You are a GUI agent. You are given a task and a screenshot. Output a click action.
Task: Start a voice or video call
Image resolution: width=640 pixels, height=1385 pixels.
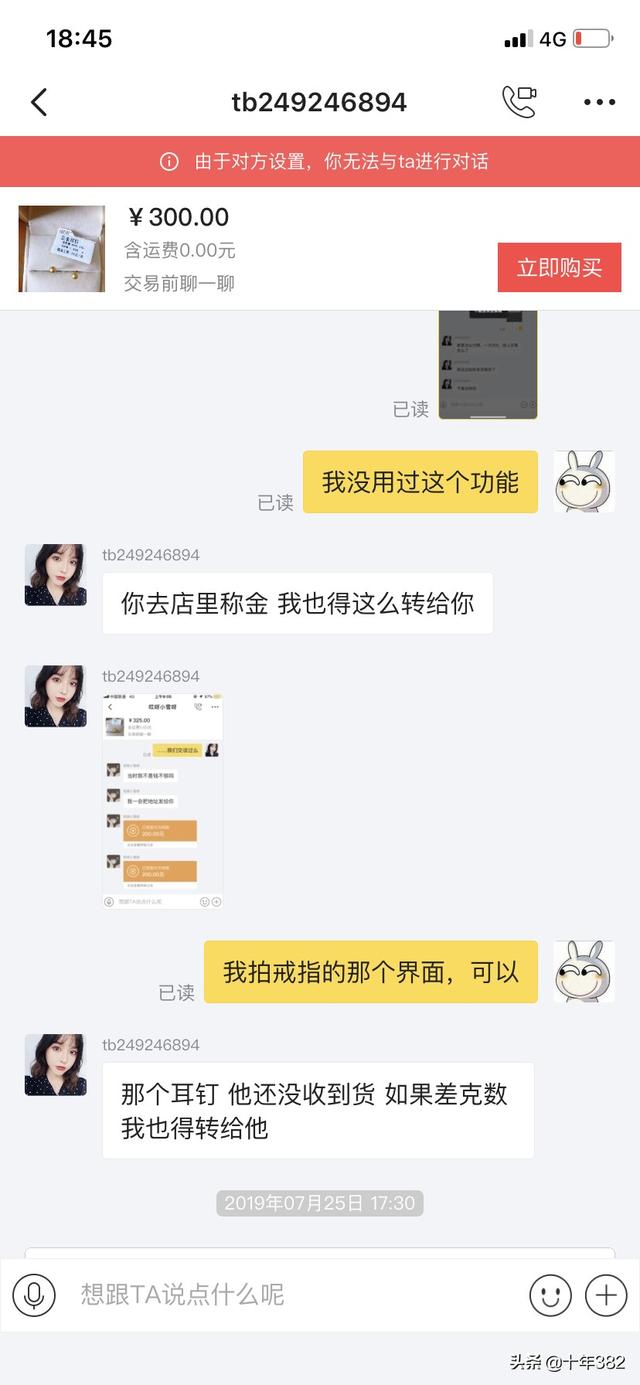[x=519, y=101]
